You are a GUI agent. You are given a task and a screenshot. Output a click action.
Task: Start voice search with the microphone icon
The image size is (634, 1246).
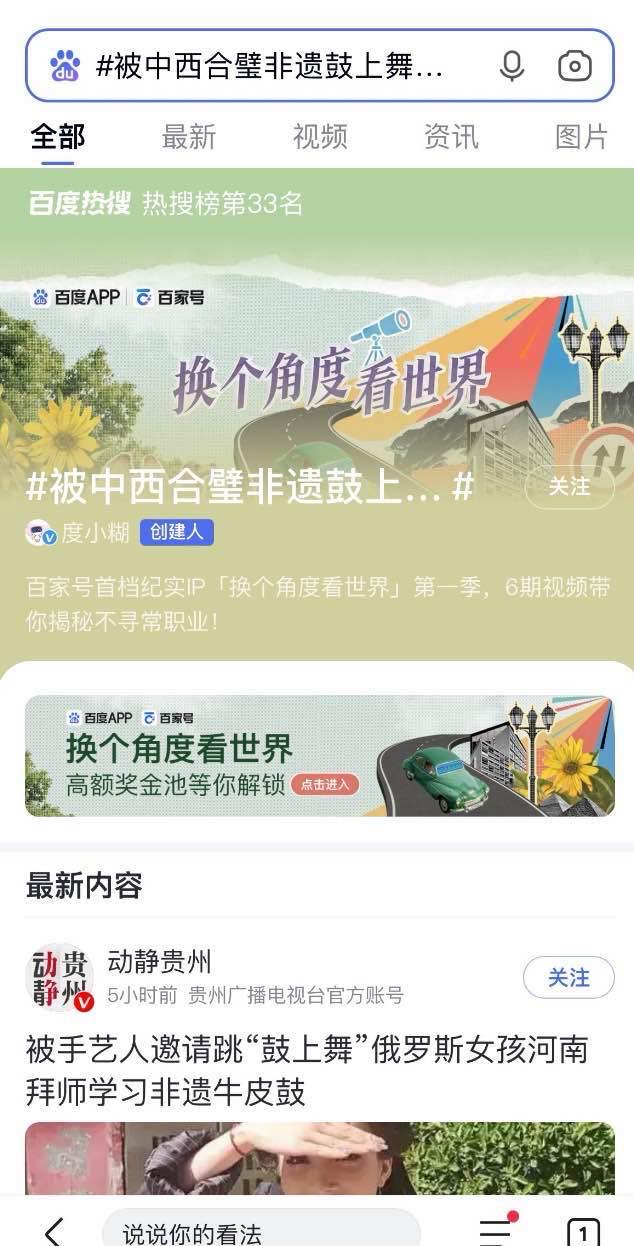512,67
